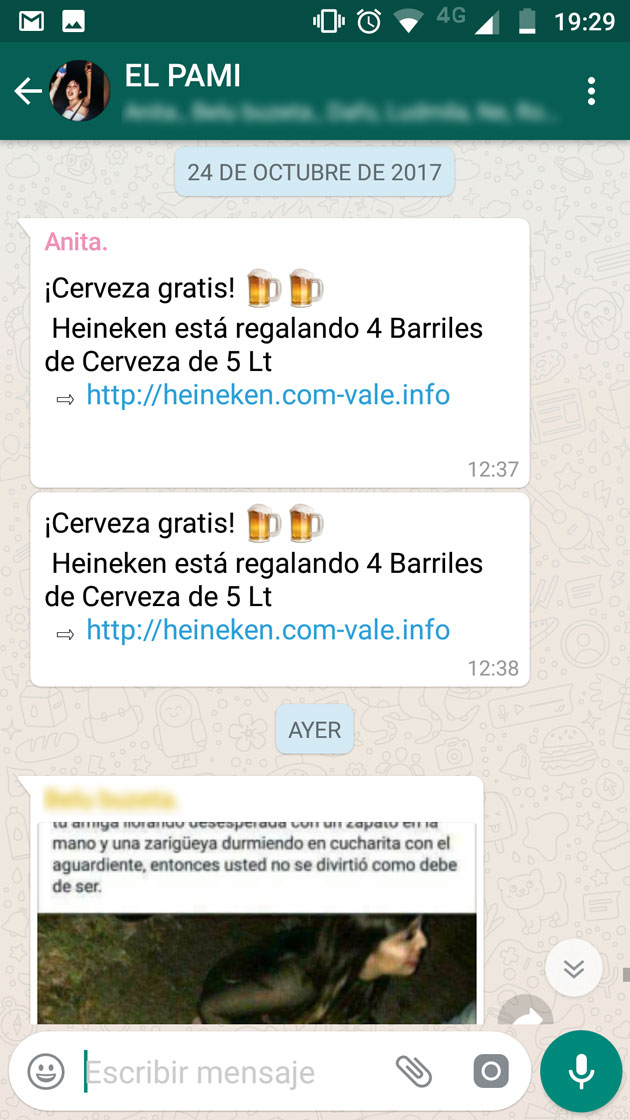Open the overflow menu

[x=592, y=91]
